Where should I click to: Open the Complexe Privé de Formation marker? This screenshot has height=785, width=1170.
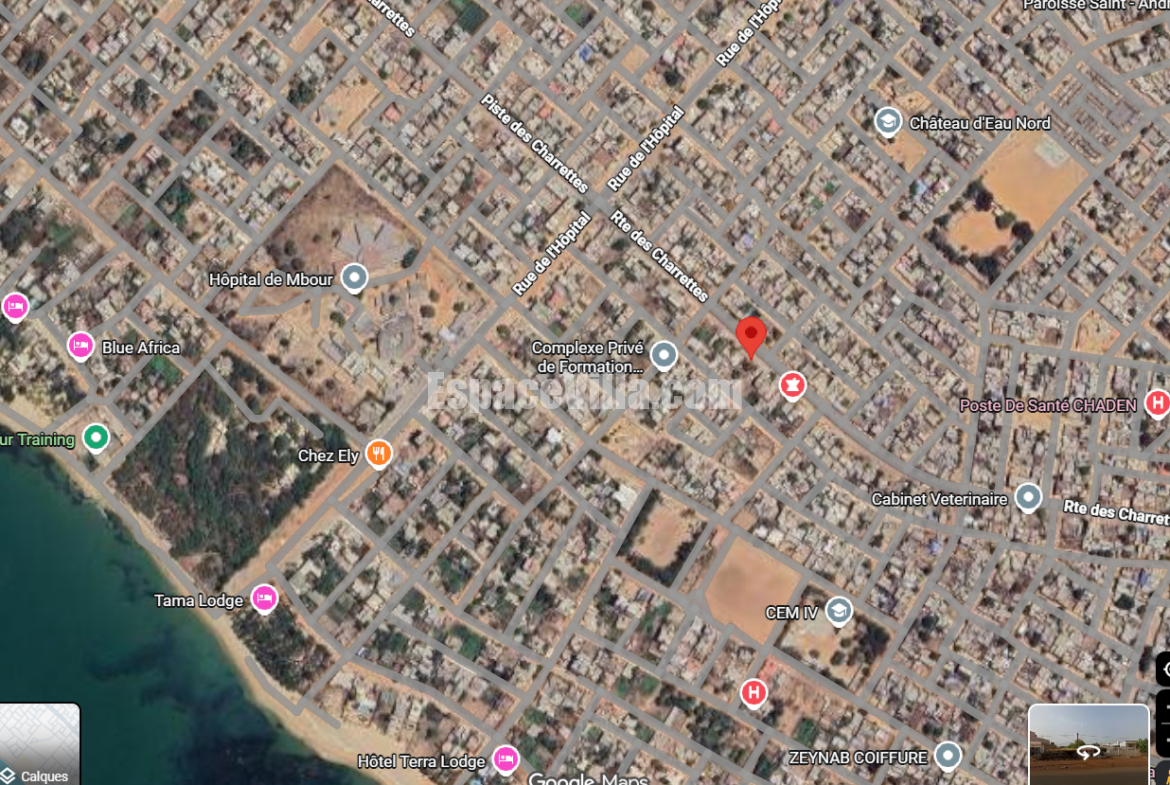663,355
